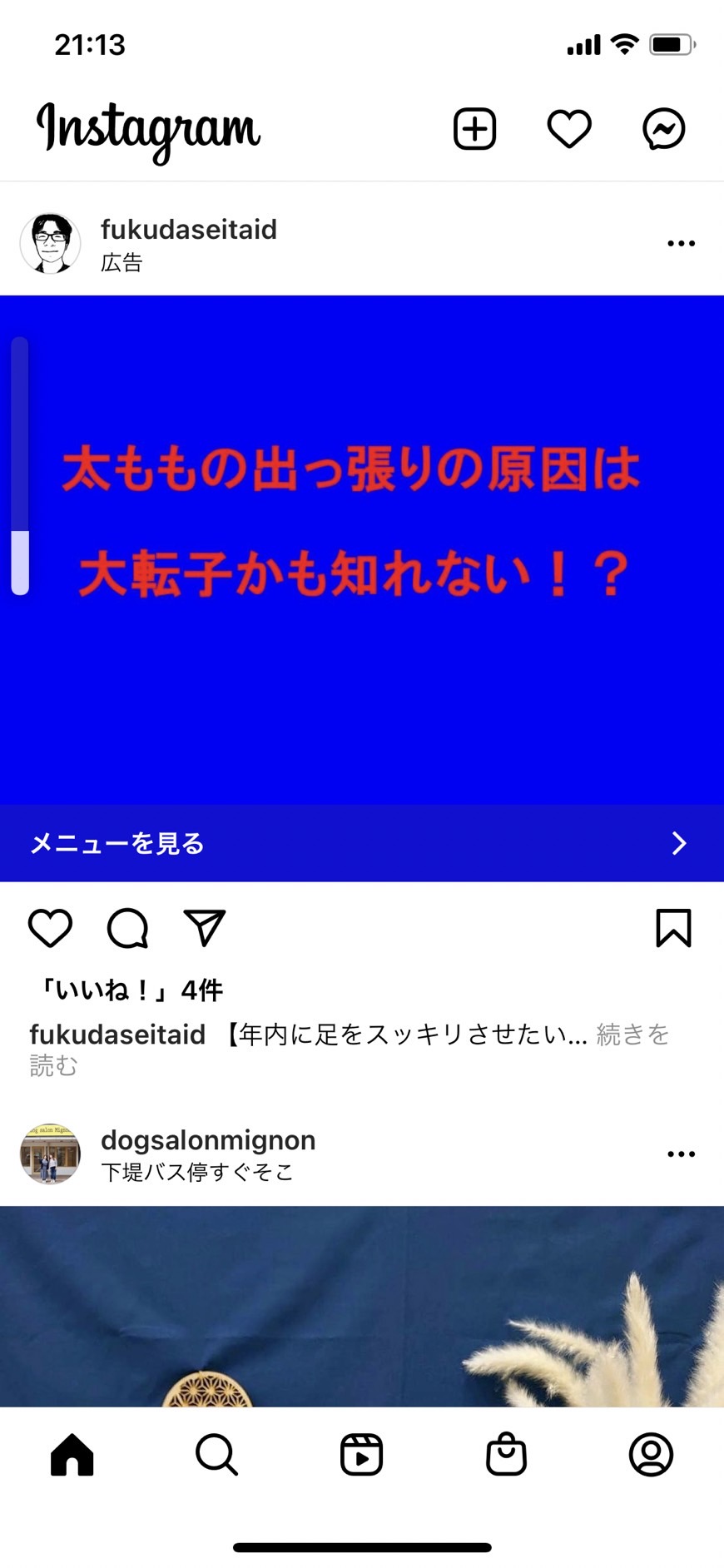Like fukudaseitaid's post
Viewport: 724px width, 1568px height.
pyautogui.click(x=51, y=928)
